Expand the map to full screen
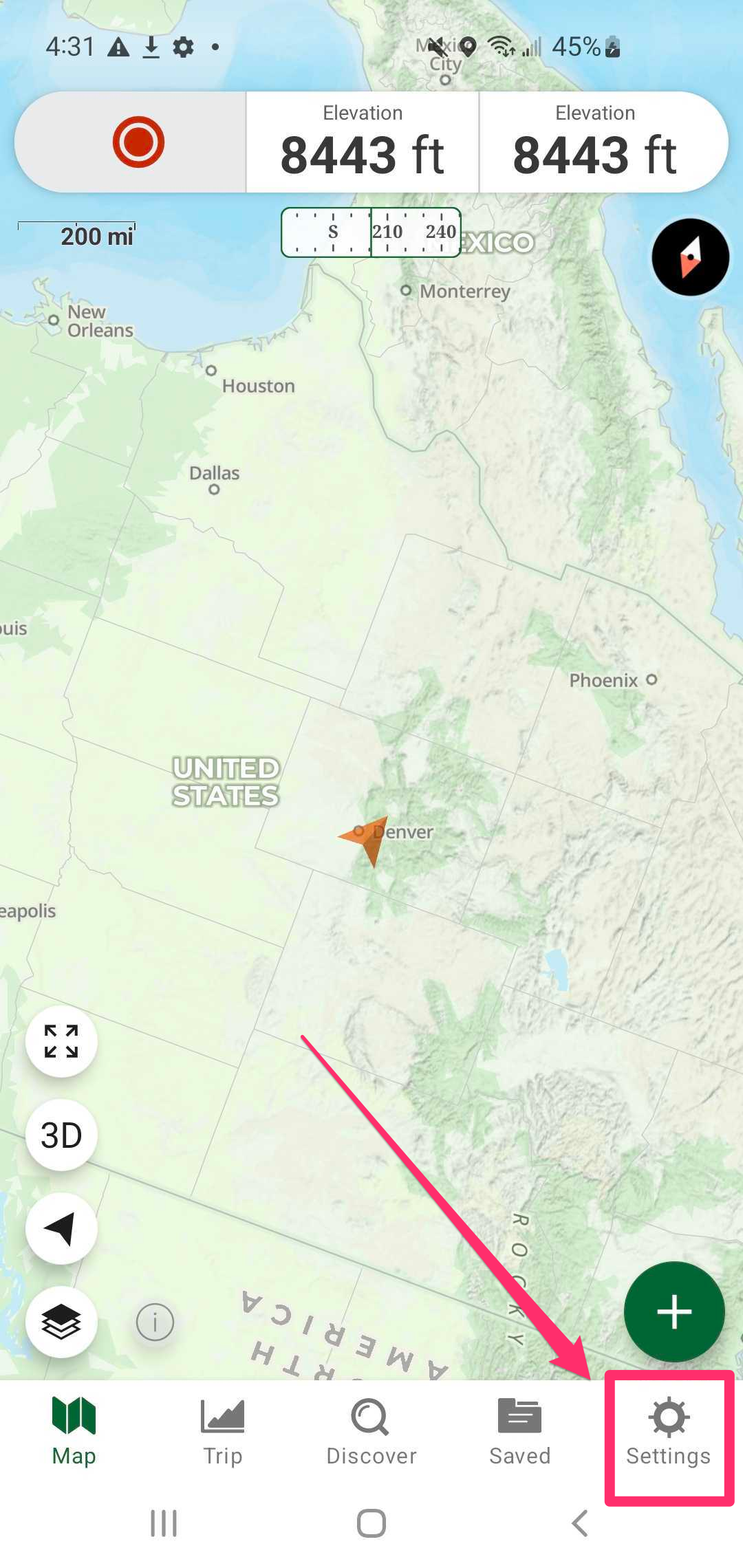This screenshot has width=743, height=1568. (x=61, y=1041)
